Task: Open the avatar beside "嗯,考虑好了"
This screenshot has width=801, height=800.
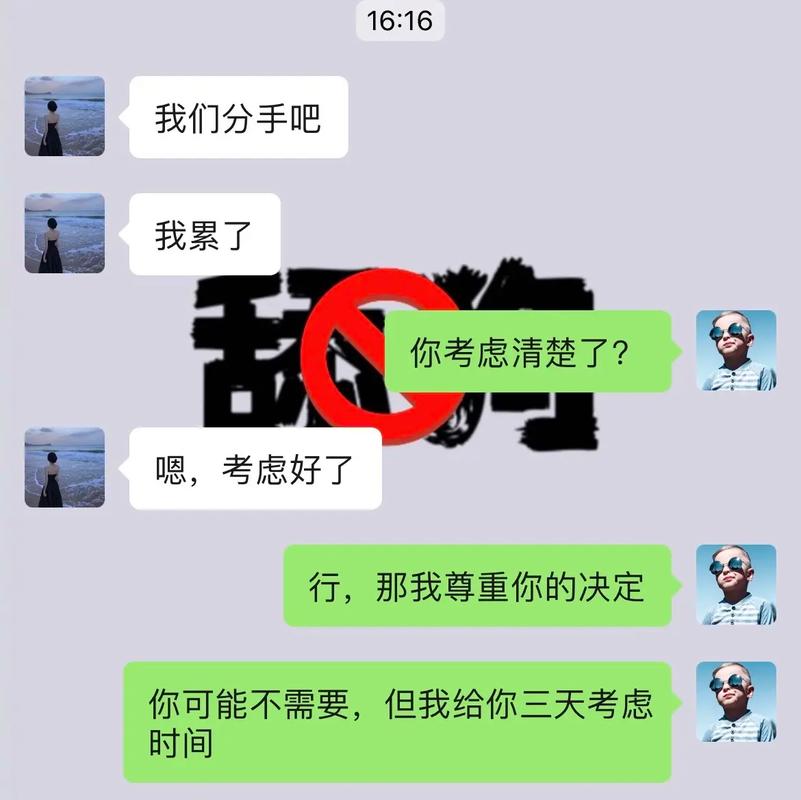Action: [x=65, y=467]
